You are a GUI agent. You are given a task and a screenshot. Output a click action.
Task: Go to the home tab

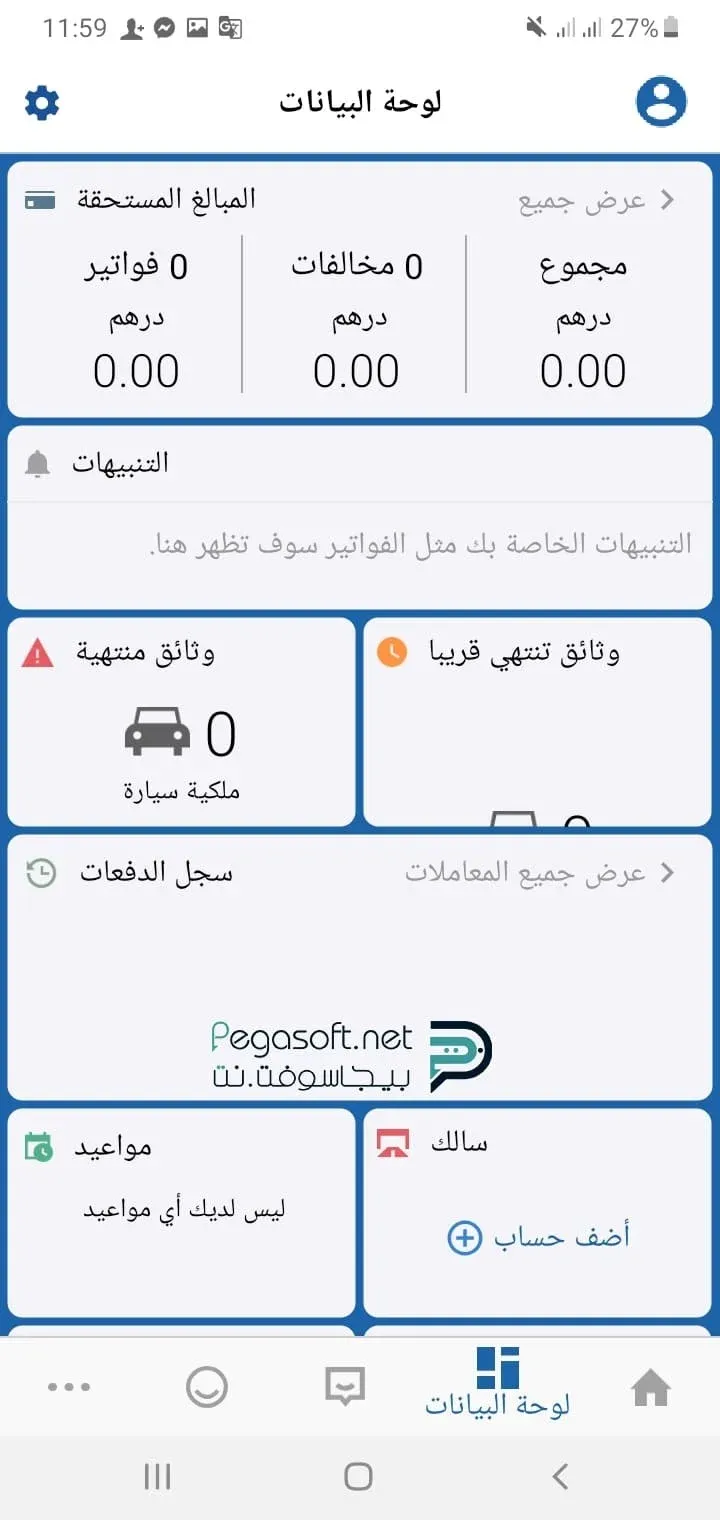click(x=650, y=1387)
